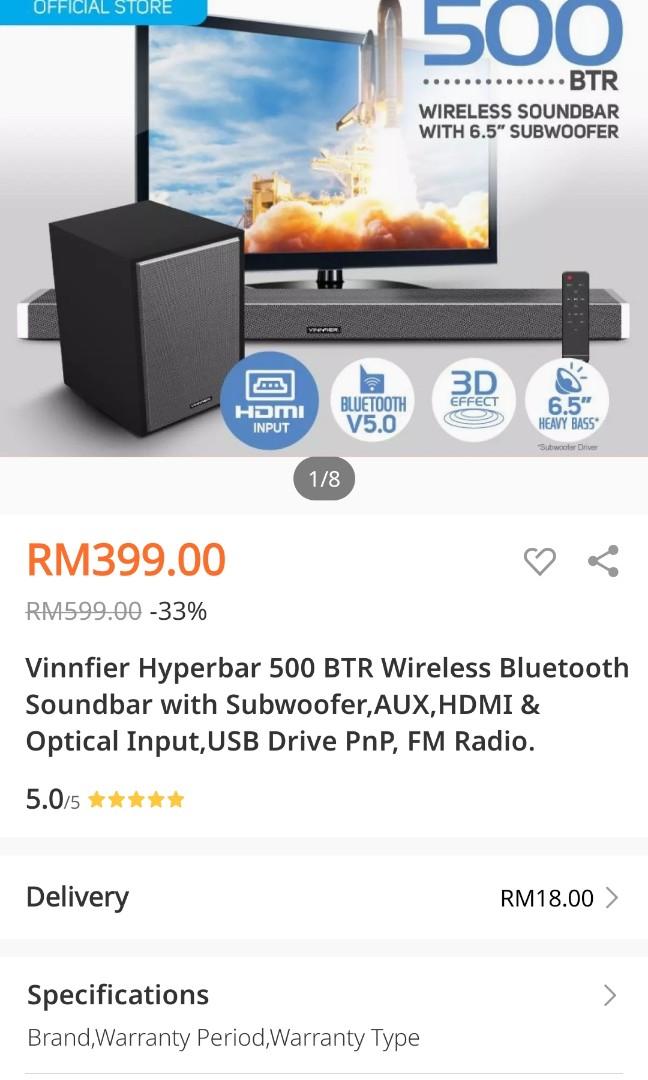Share this Vinnfier Hyperbar listing

603,561
